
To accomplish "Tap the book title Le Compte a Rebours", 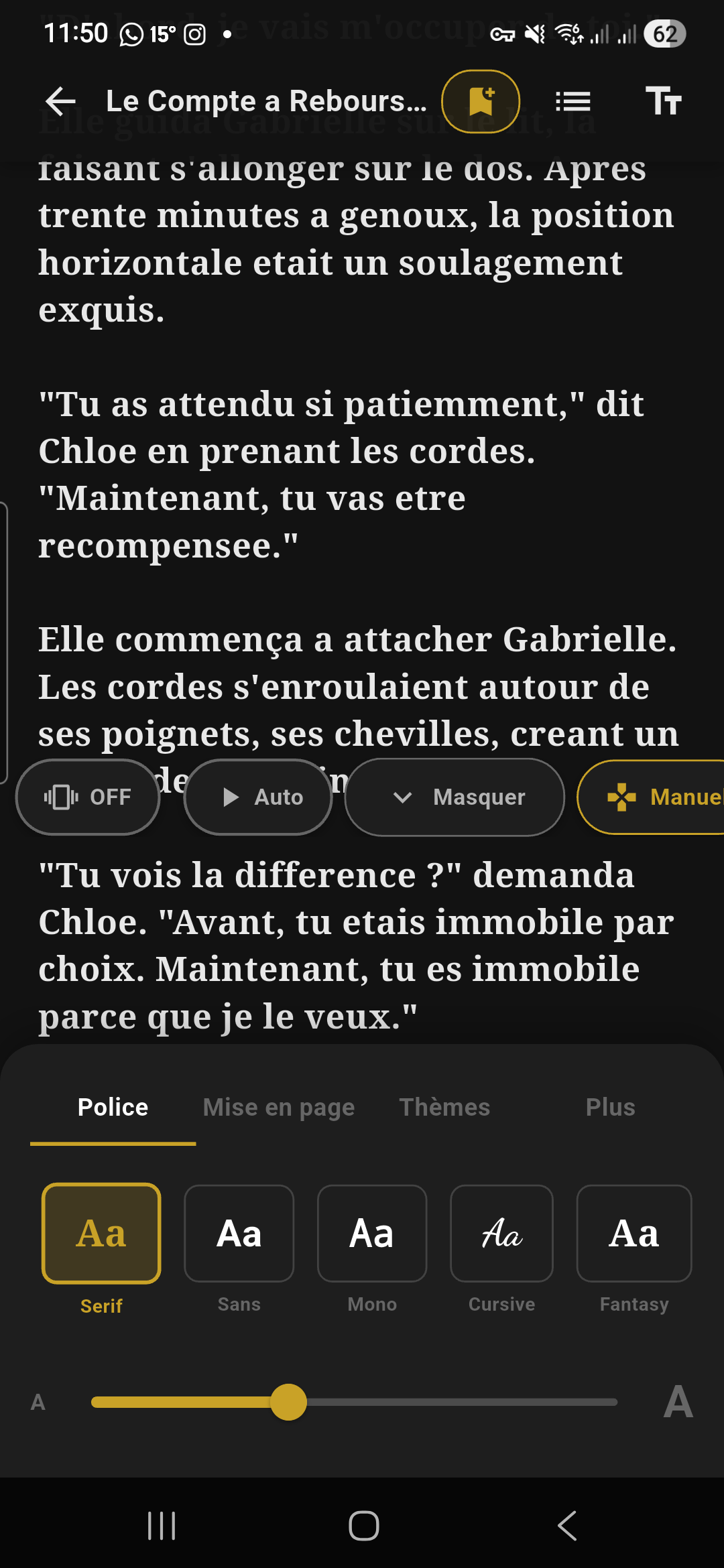I will pyautogui.click(x=267, y=101).
